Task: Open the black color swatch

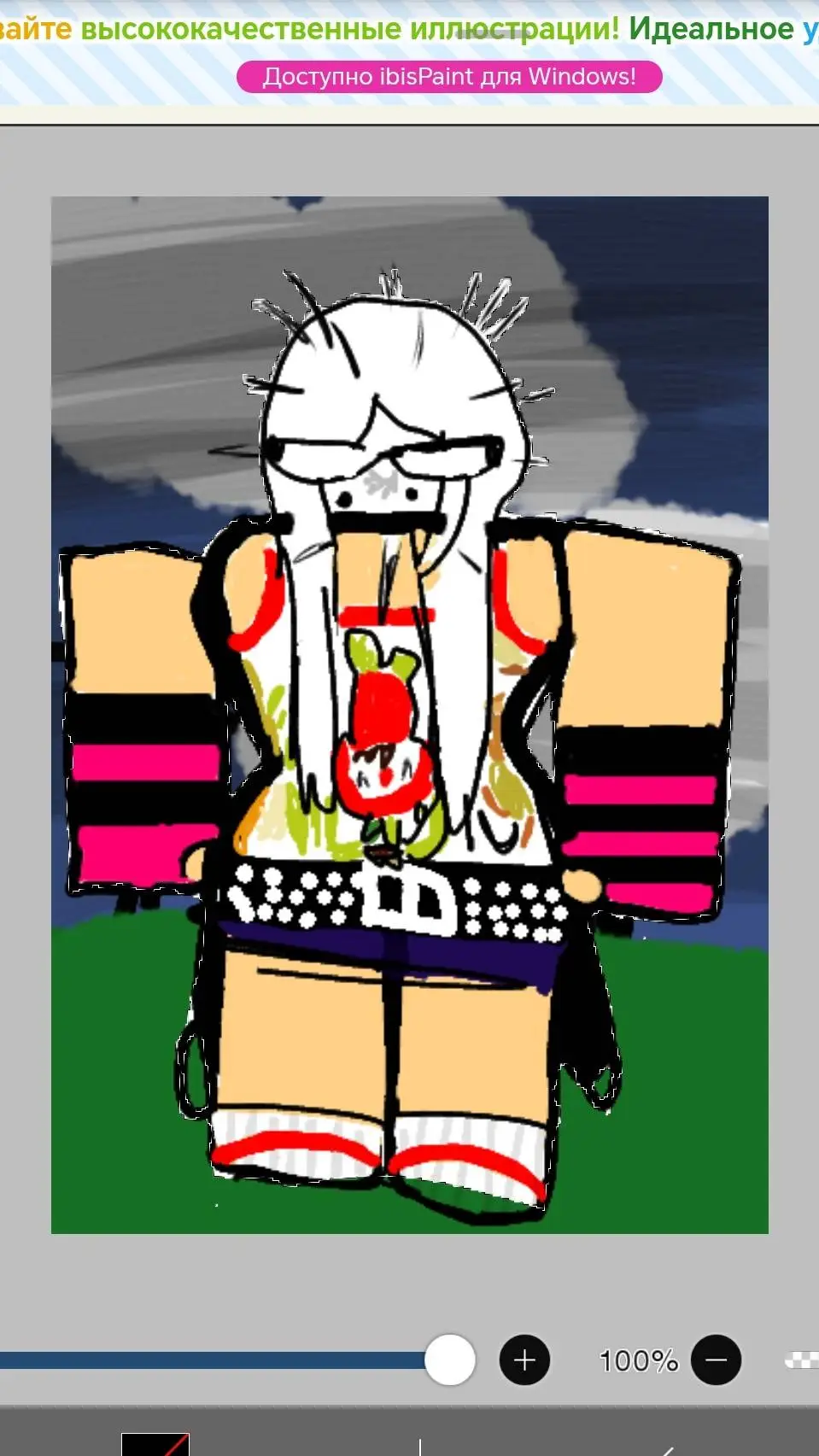Action: click(x=155, y=1445)
